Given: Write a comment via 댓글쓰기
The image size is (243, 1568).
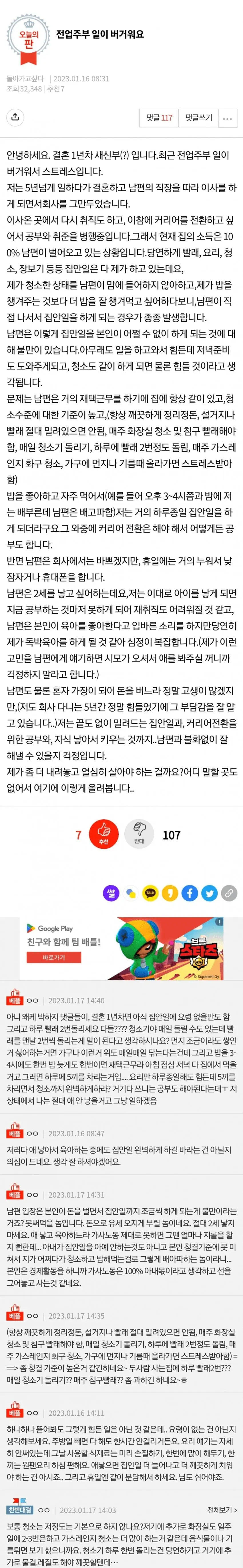Looking at the screenshot, I should tap(199, 118).
